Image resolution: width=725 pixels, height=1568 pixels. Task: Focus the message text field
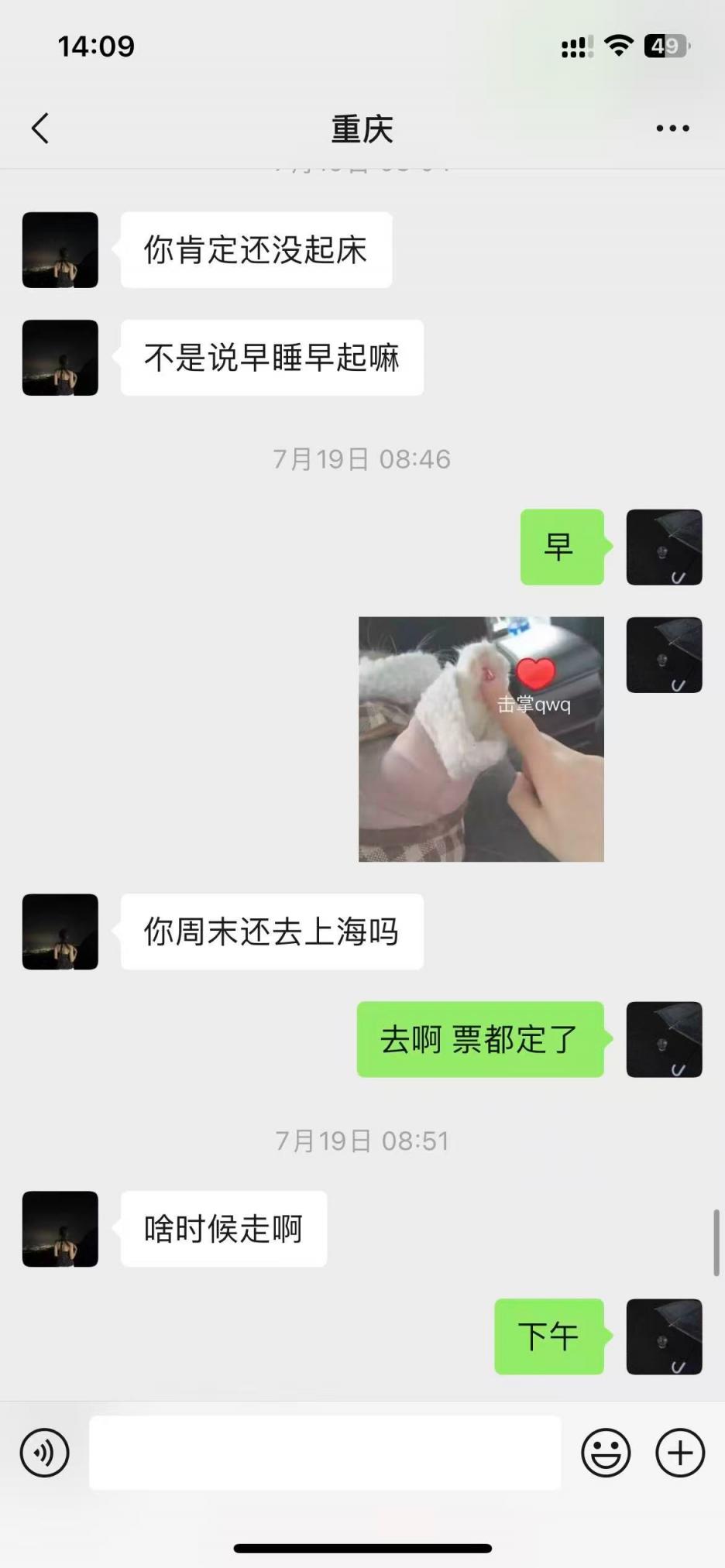click(x=325, y=1453)
